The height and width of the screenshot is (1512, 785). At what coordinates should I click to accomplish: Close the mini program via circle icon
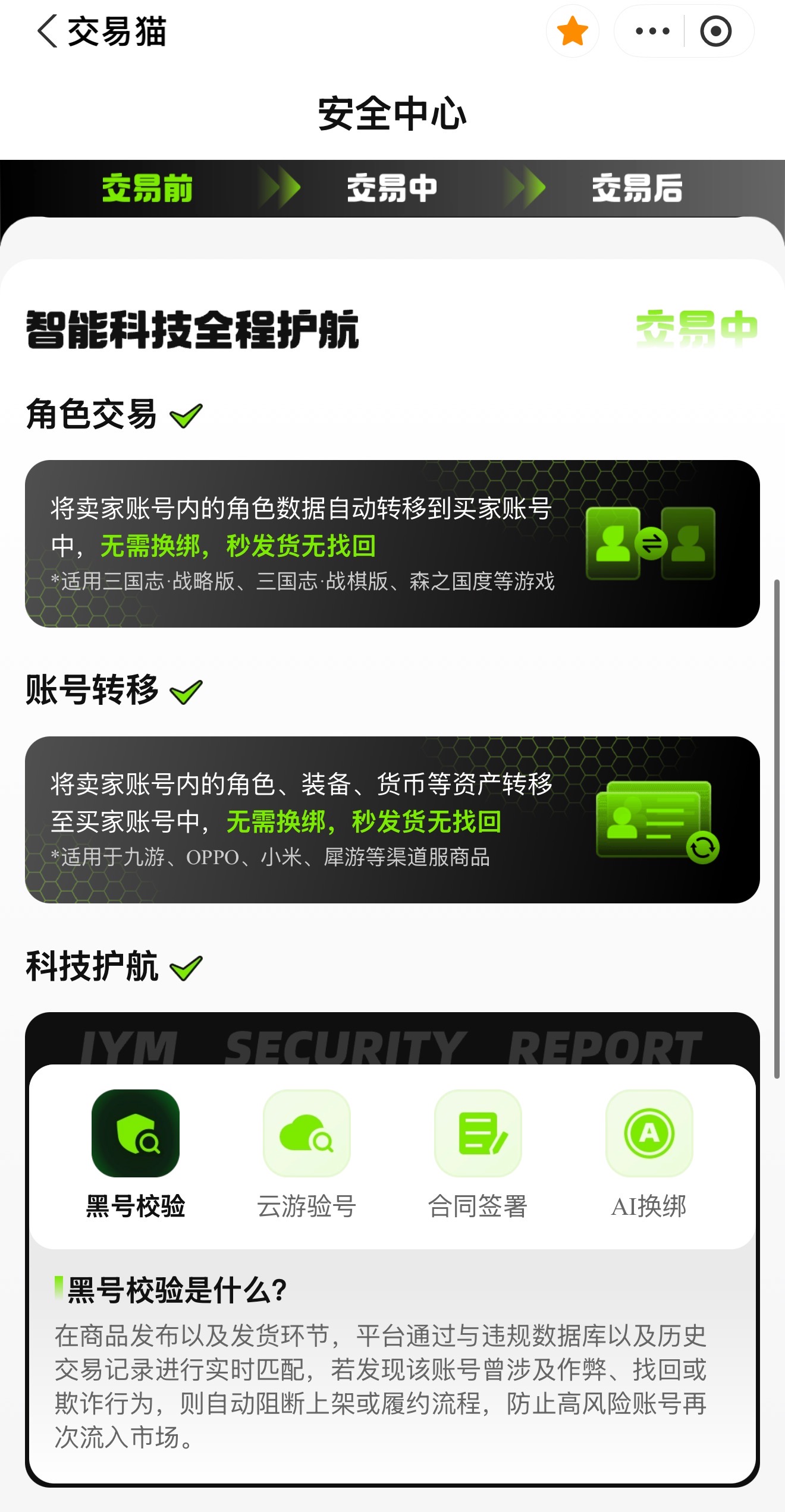715,31
